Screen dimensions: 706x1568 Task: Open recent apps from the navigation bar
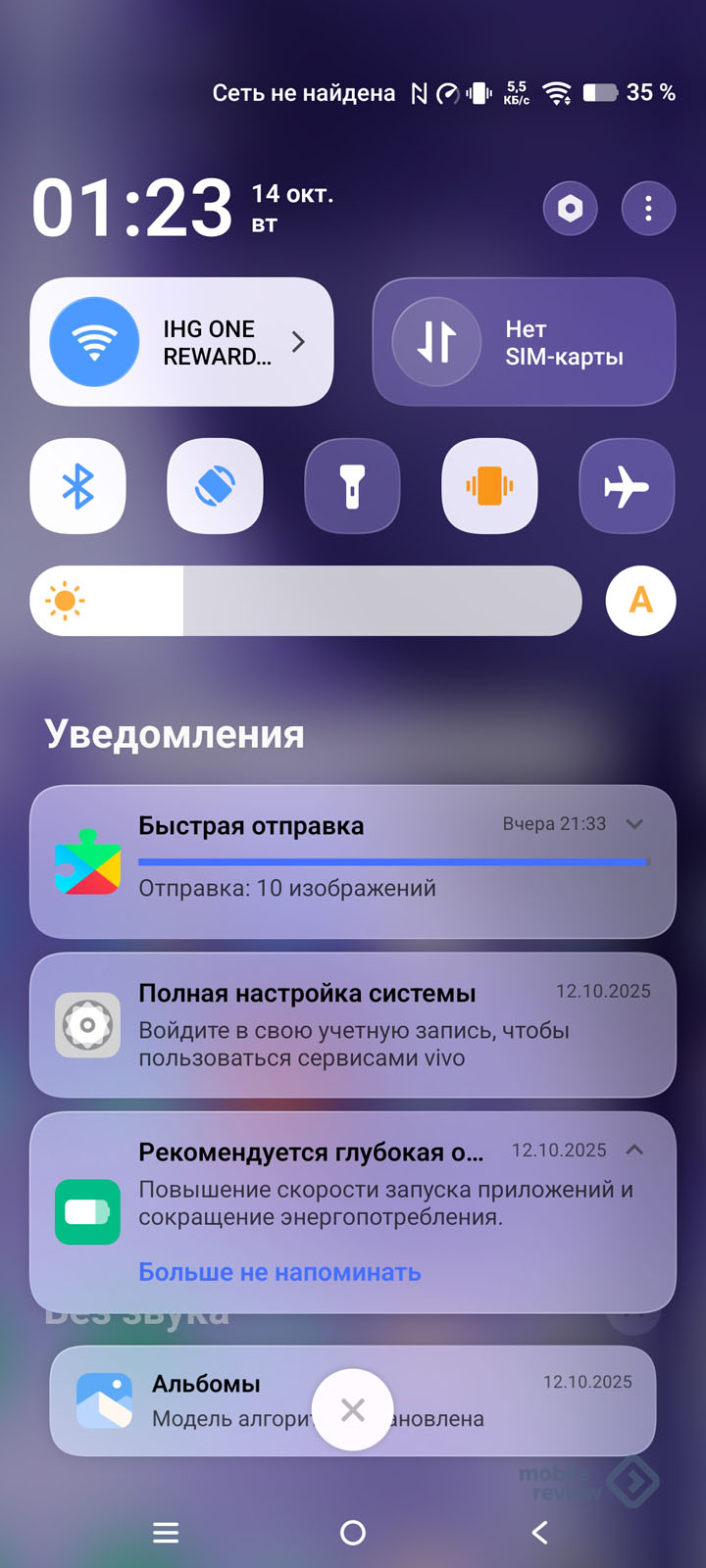[x=166, y=1533]
